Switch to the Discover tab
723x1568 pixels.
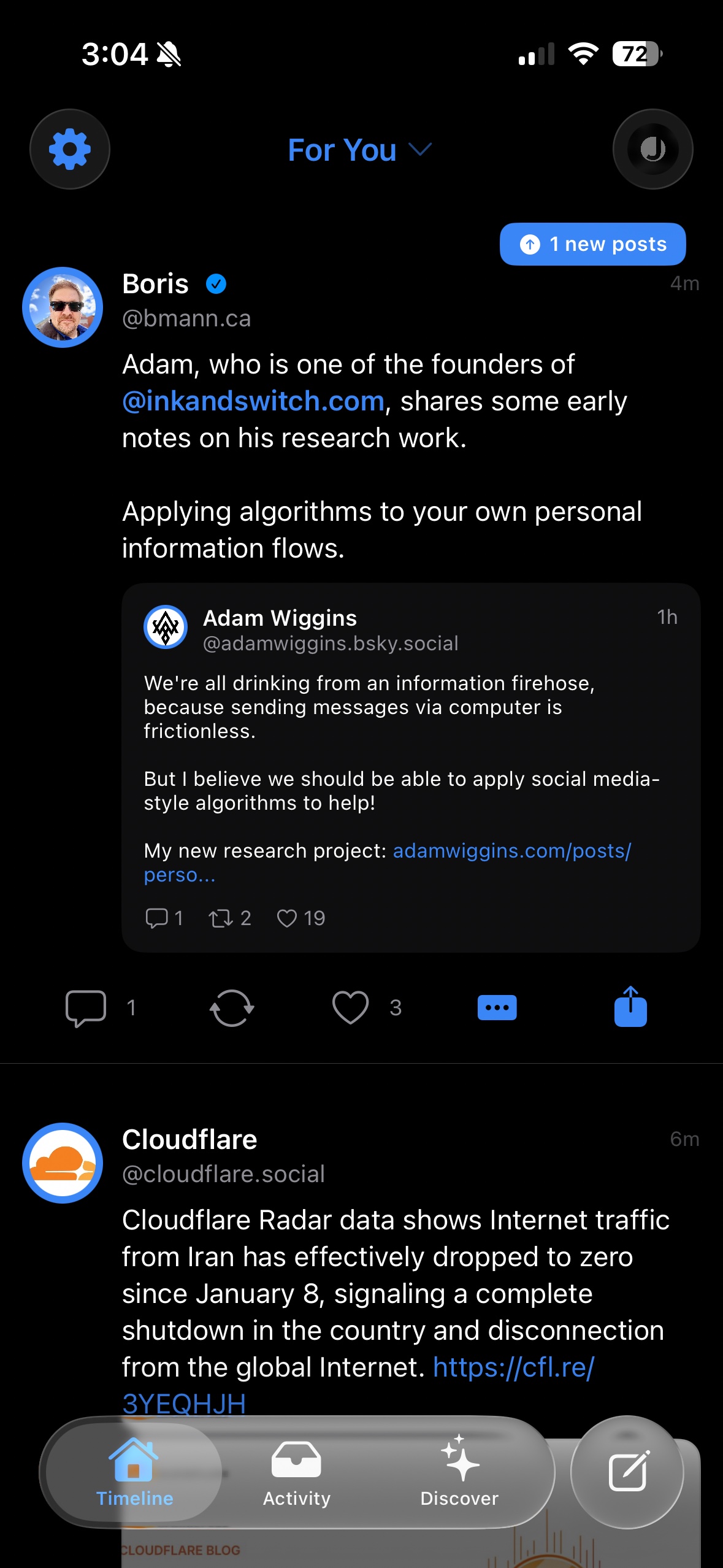tap(459, 1472)
